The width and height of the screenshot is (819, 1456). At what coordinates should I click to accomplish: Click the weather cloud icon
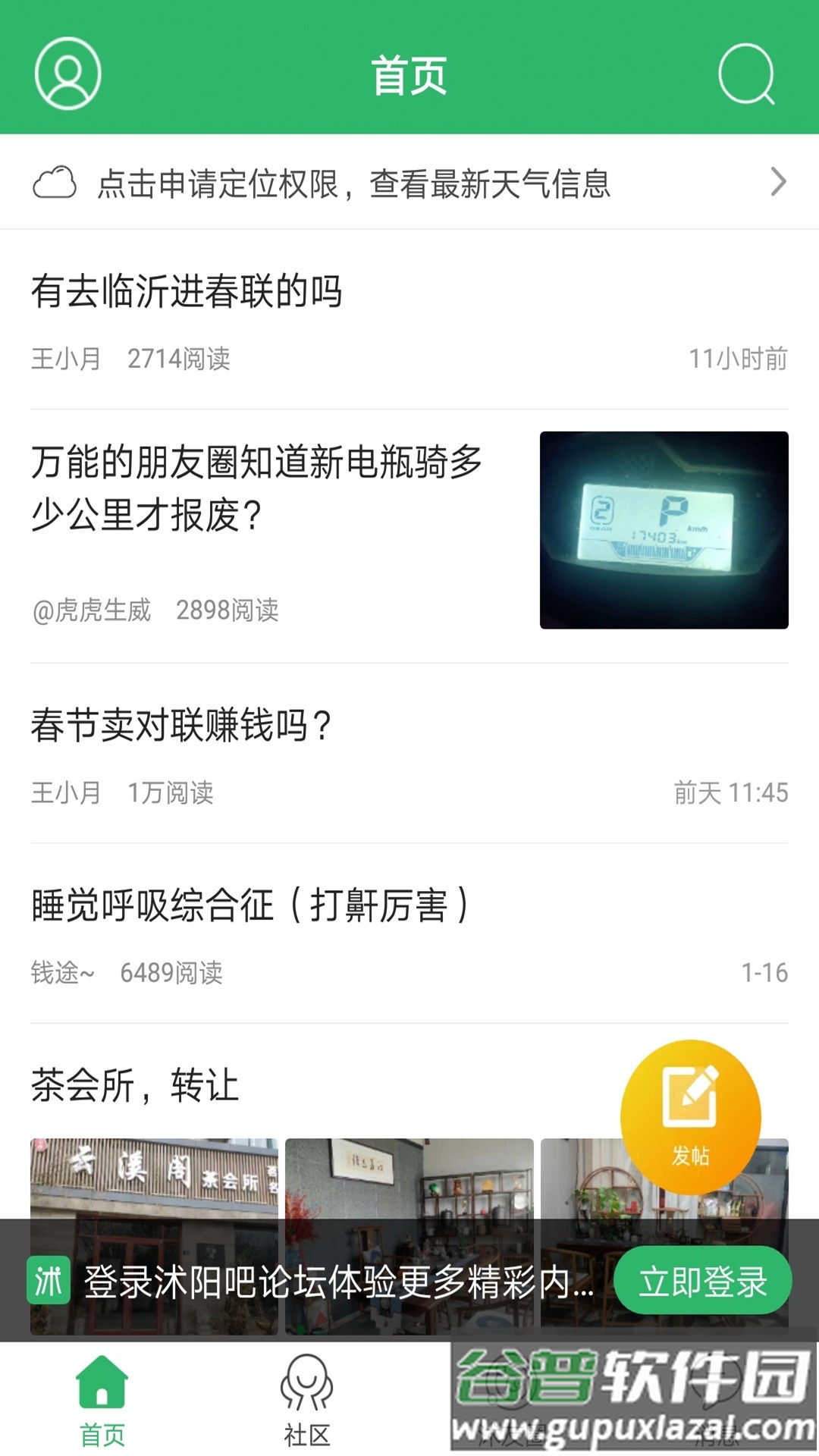(55, 182)
